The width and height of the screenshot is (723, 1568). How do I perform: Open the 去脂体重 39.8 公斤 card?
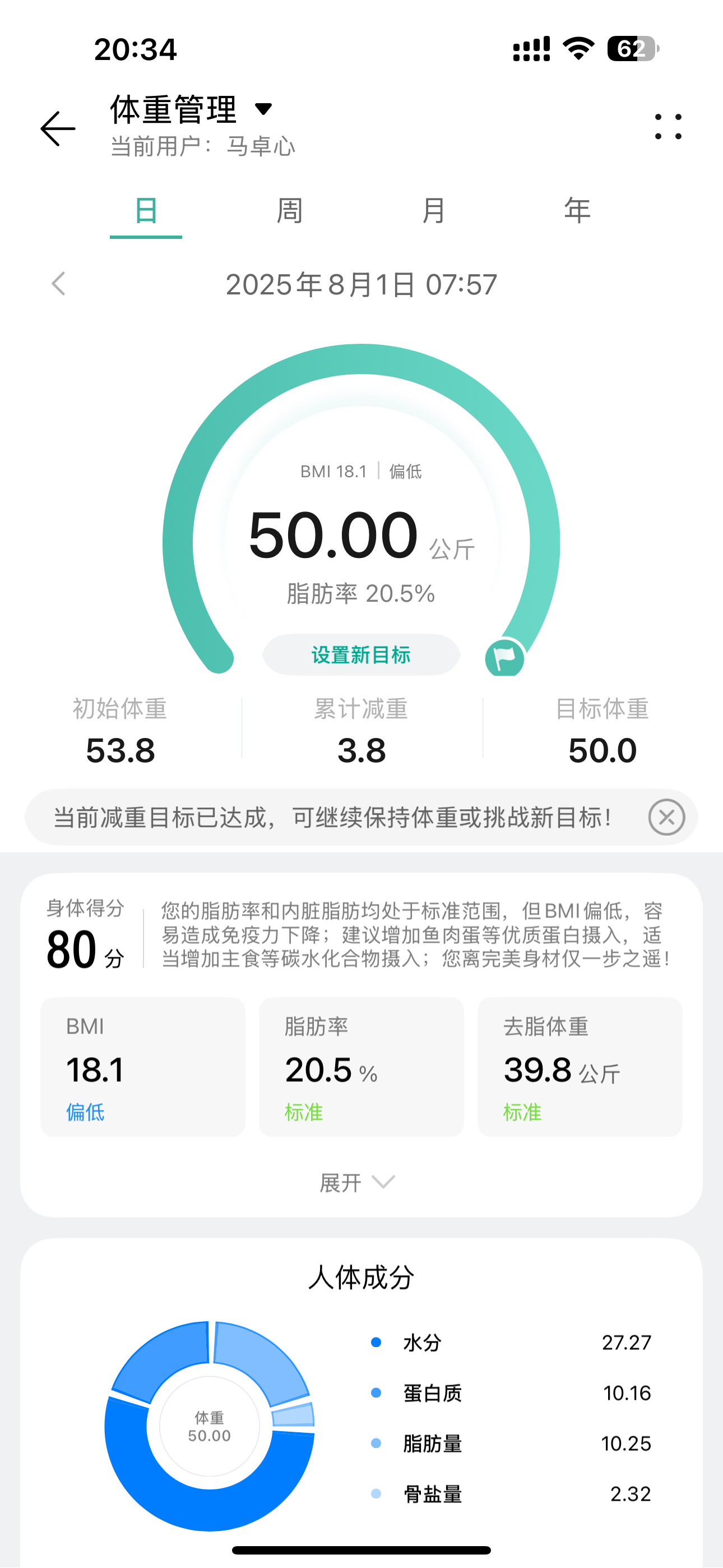pyautogui.click(x=580, y=1067)
